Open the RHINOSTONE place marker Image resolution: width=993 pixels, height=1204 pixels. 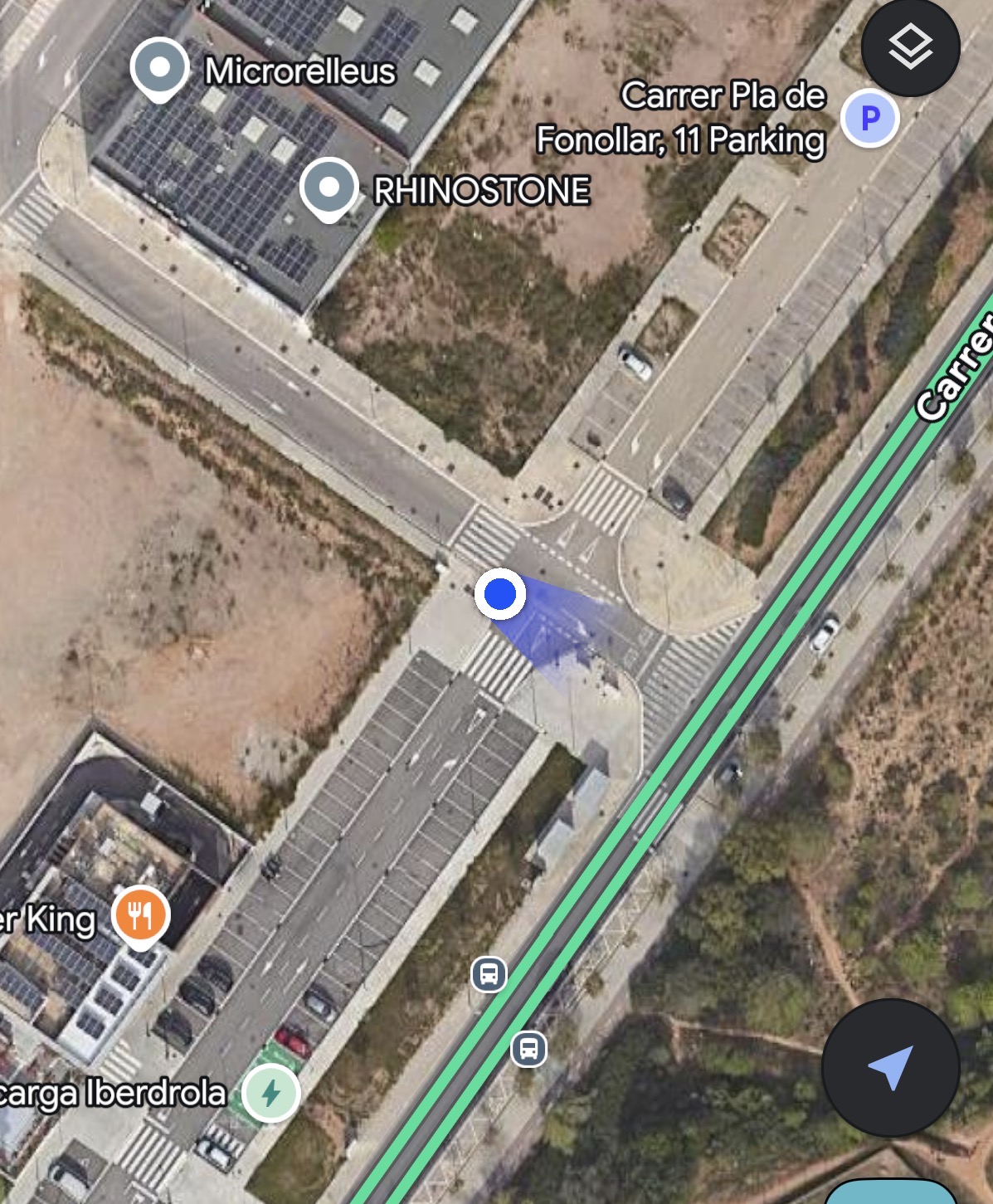tap(329, 188)
